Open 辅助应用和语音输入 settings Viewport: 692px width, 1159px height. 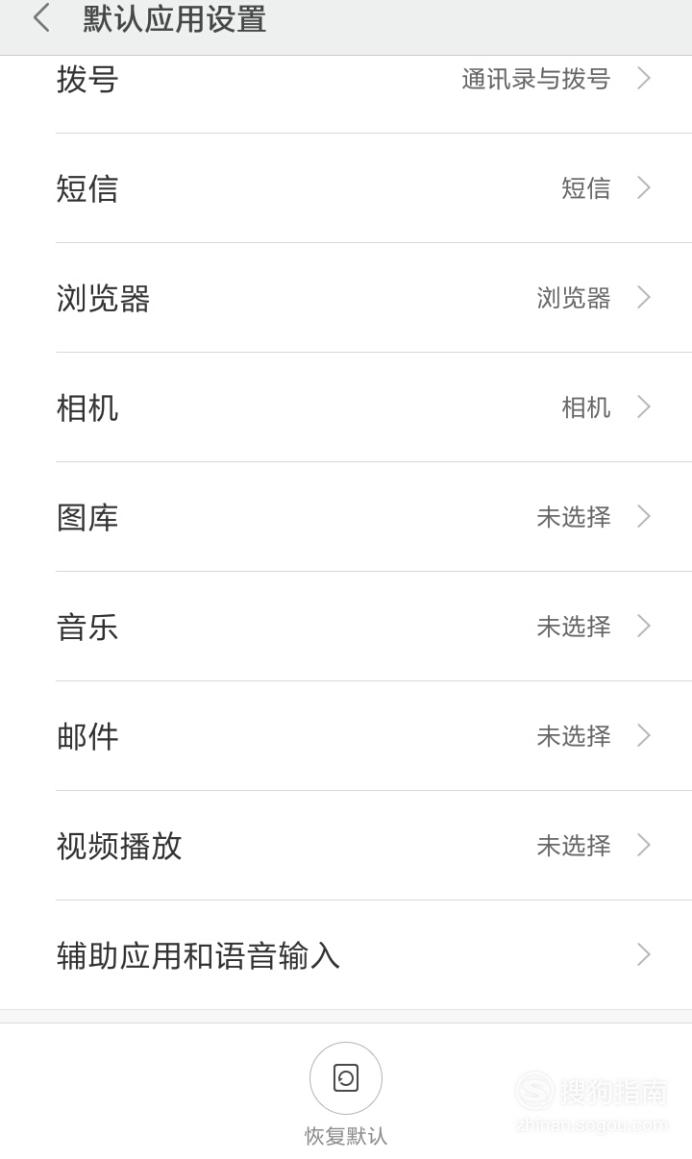tap(346, 955)
